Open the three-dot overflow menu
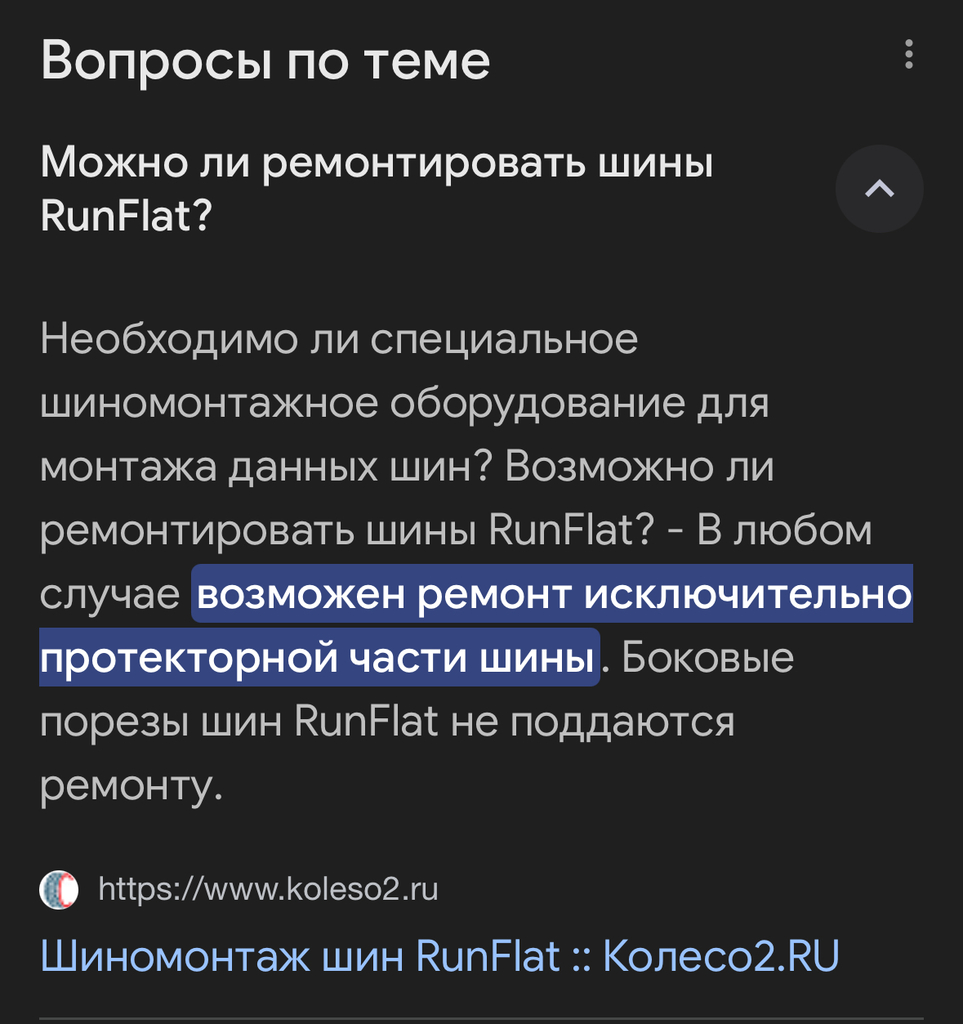Image resolution: width=963 pixels, height=1024 pixels. coord(908,54)
